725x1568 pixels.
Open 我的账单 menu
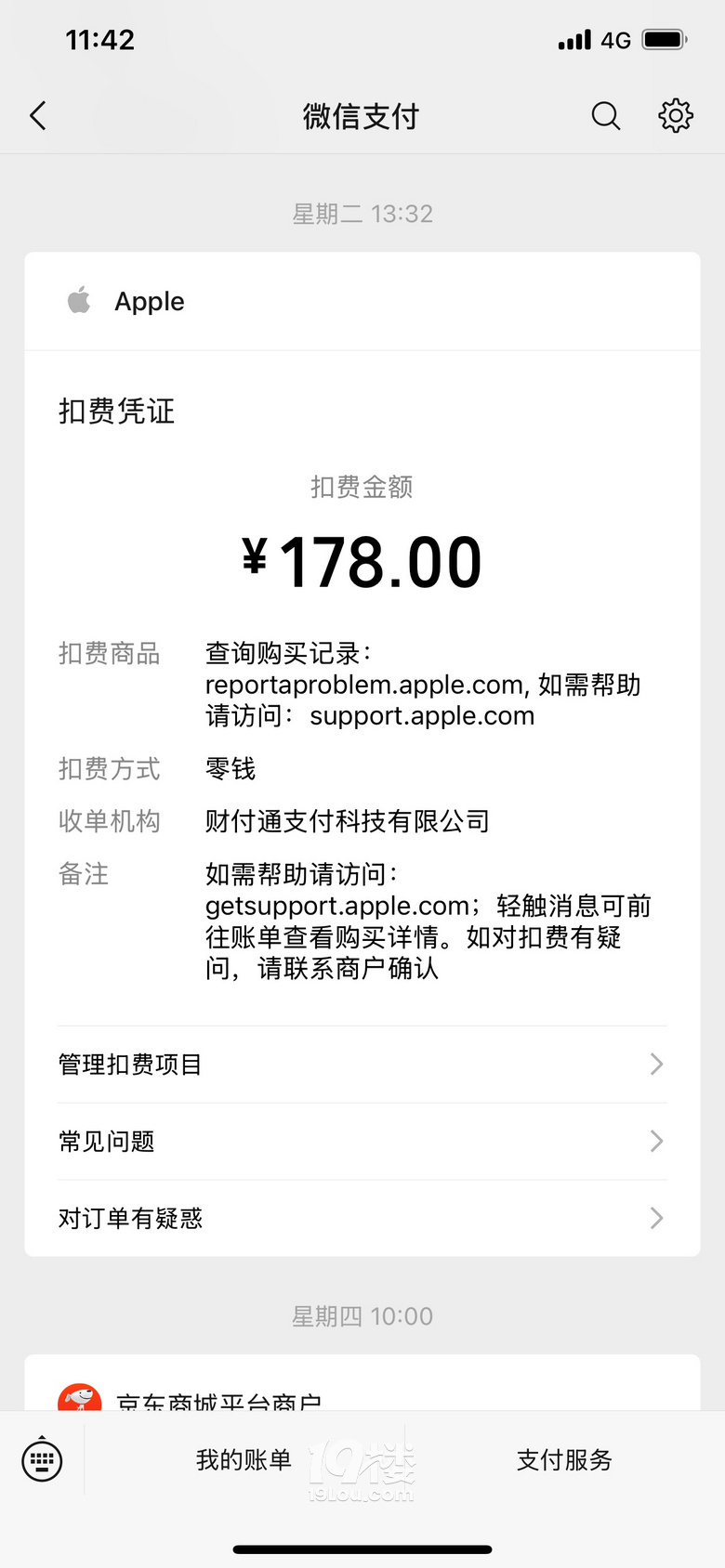pyautogui.click(x=244, y=1459)
